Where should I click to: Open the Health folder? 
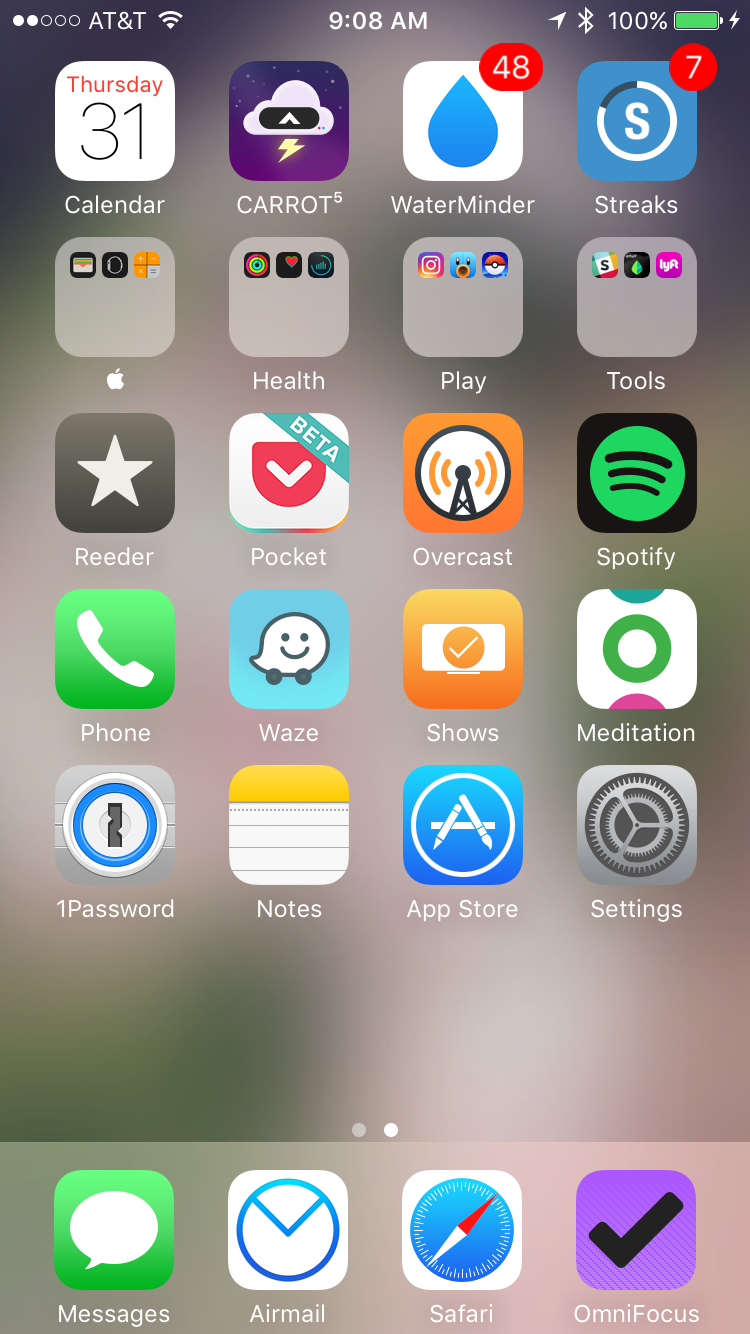tap(289, 297)
